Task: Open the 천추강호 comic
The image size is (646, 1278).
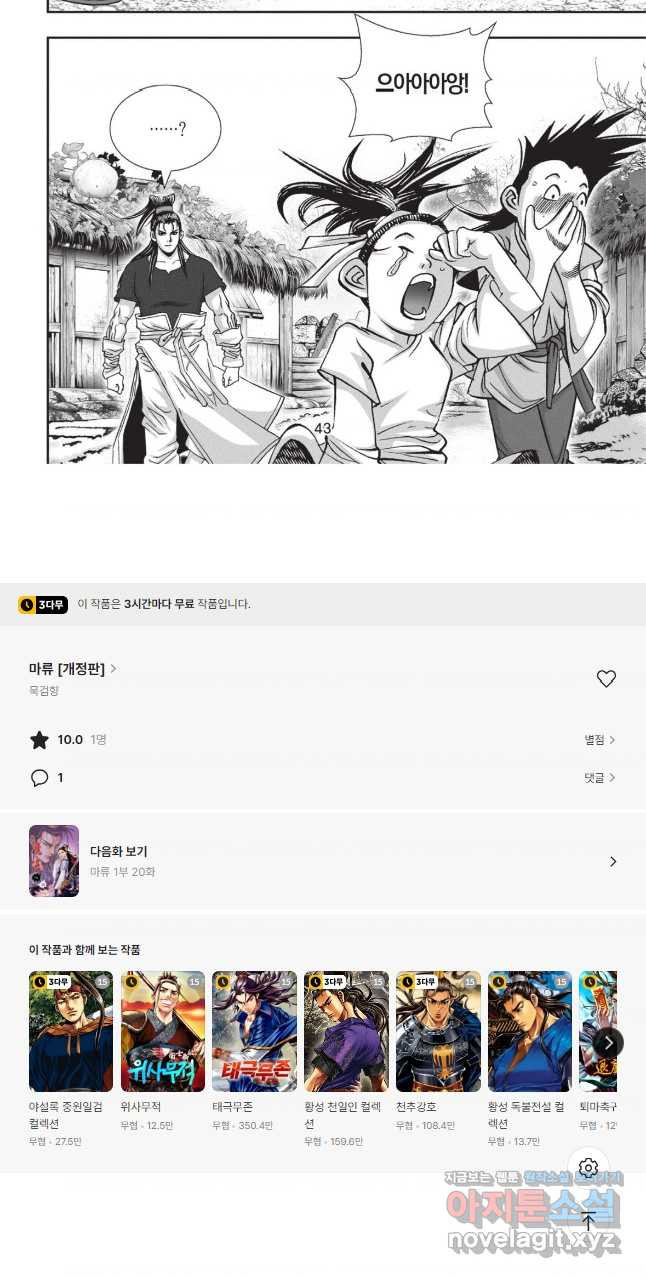Action: pyautogui.click(x=438, y=1031)
